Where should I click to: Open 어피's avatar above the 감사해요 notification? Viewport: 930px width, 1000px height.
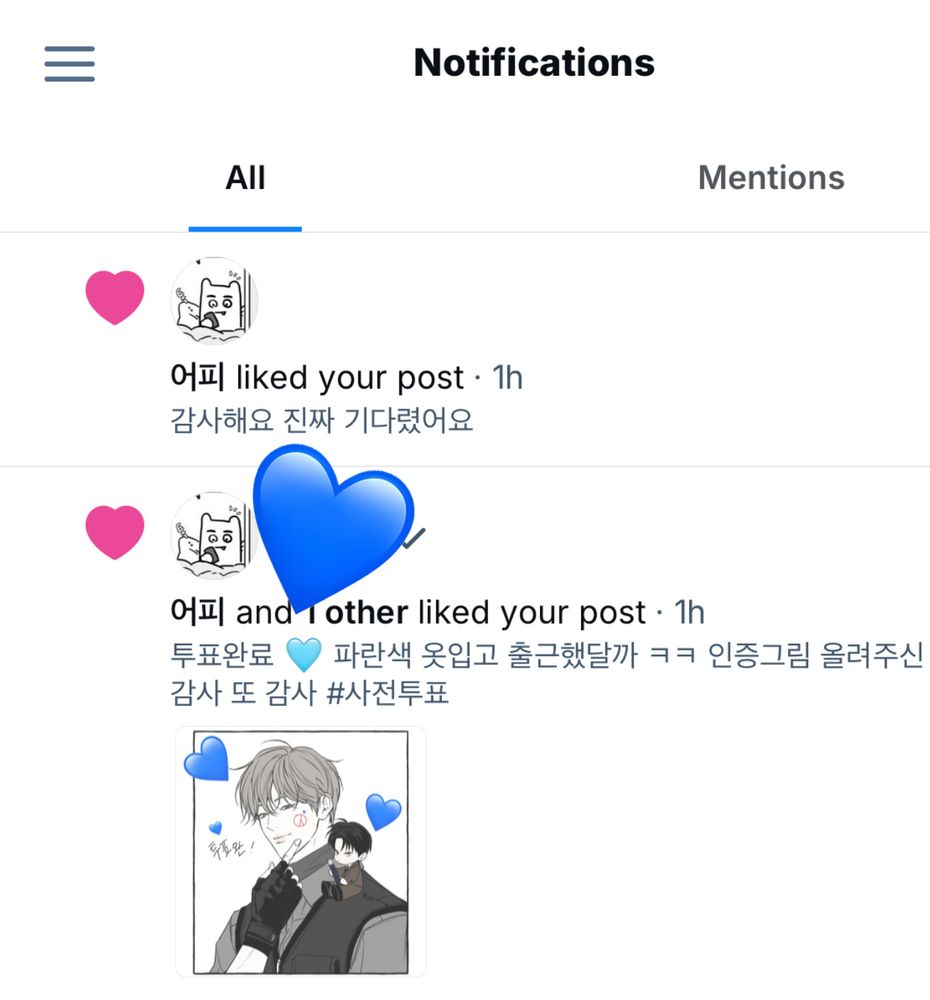click(215, 300)
